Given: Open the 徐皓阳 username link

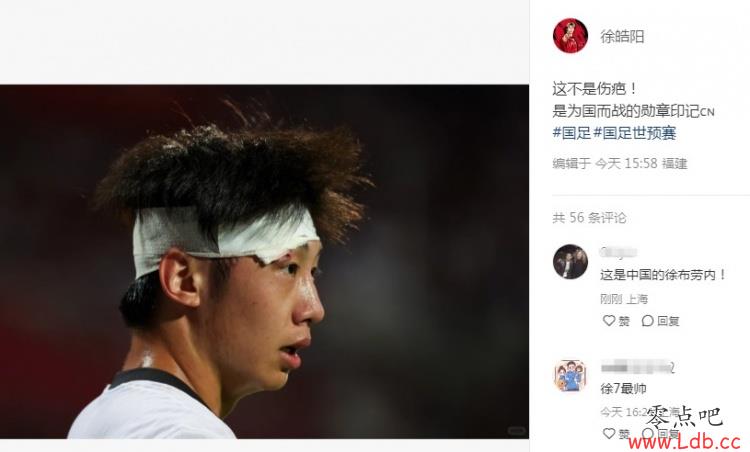Looking at the screenshot, I should (x=622, y=37).
